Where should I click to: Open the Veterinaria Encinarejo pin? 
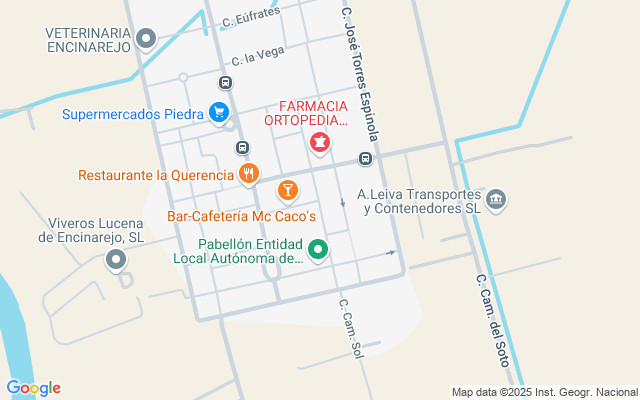(146, 40)
